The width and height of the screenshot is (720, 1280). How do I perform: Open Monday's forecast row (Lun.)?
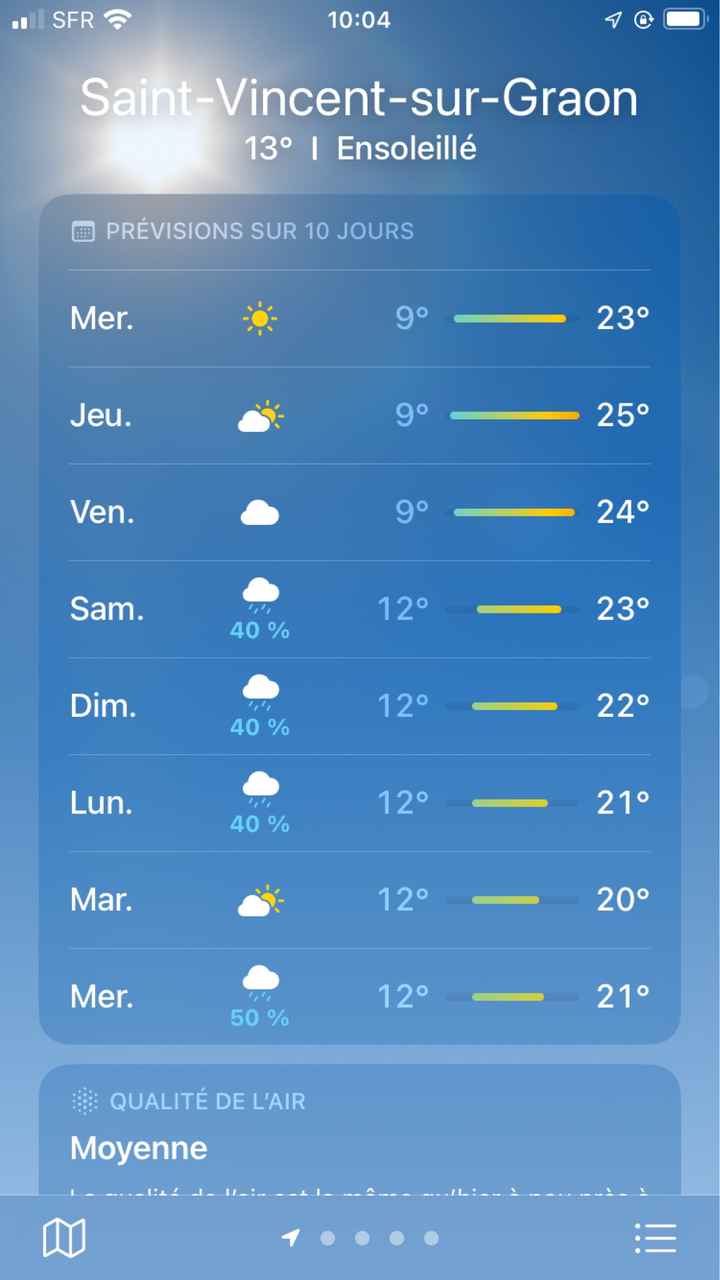click(360, 803)
